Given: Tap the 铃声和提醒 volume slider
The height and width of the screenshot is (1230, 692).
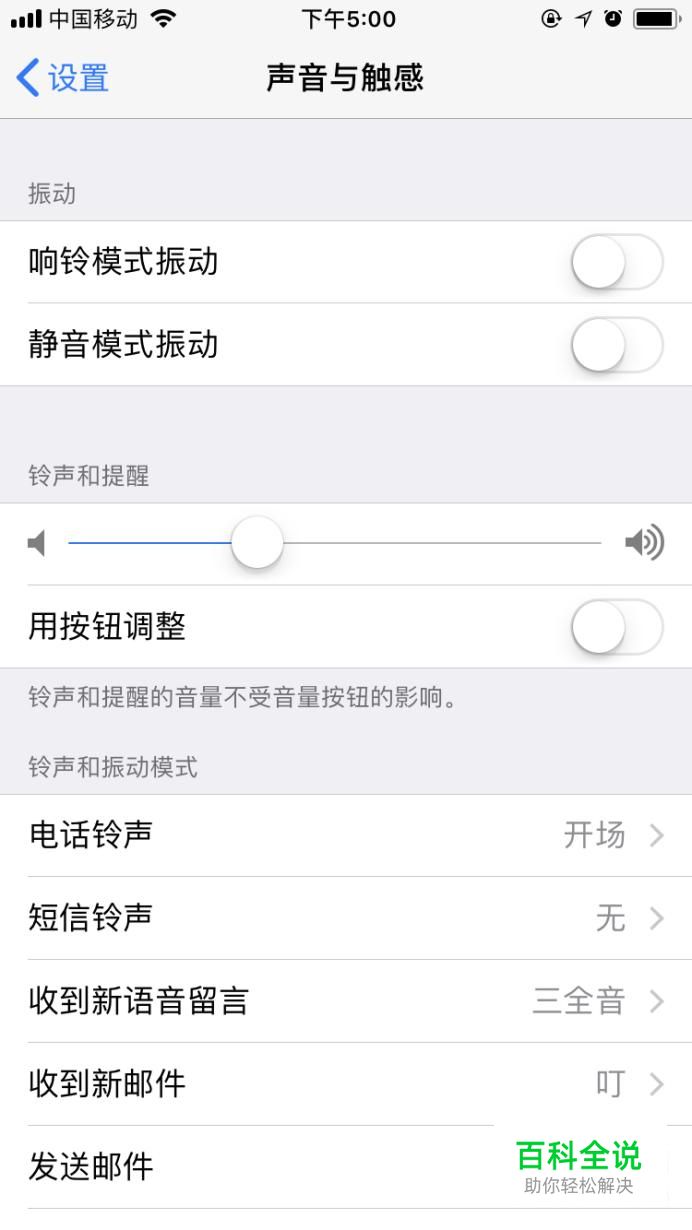Looking at the screenshot, I should (257, 544).
